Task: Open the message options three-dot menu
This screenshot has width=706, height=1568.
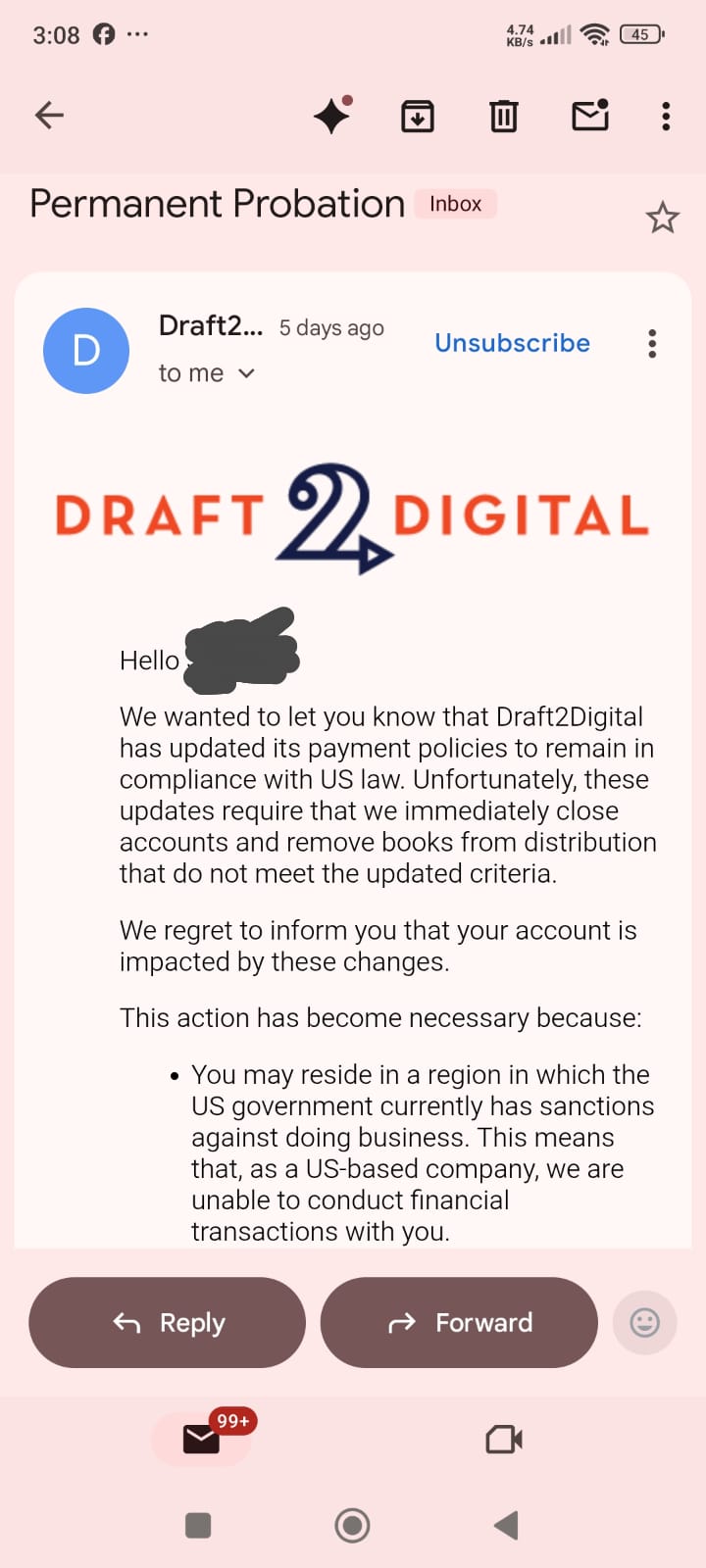Action: 652,344
